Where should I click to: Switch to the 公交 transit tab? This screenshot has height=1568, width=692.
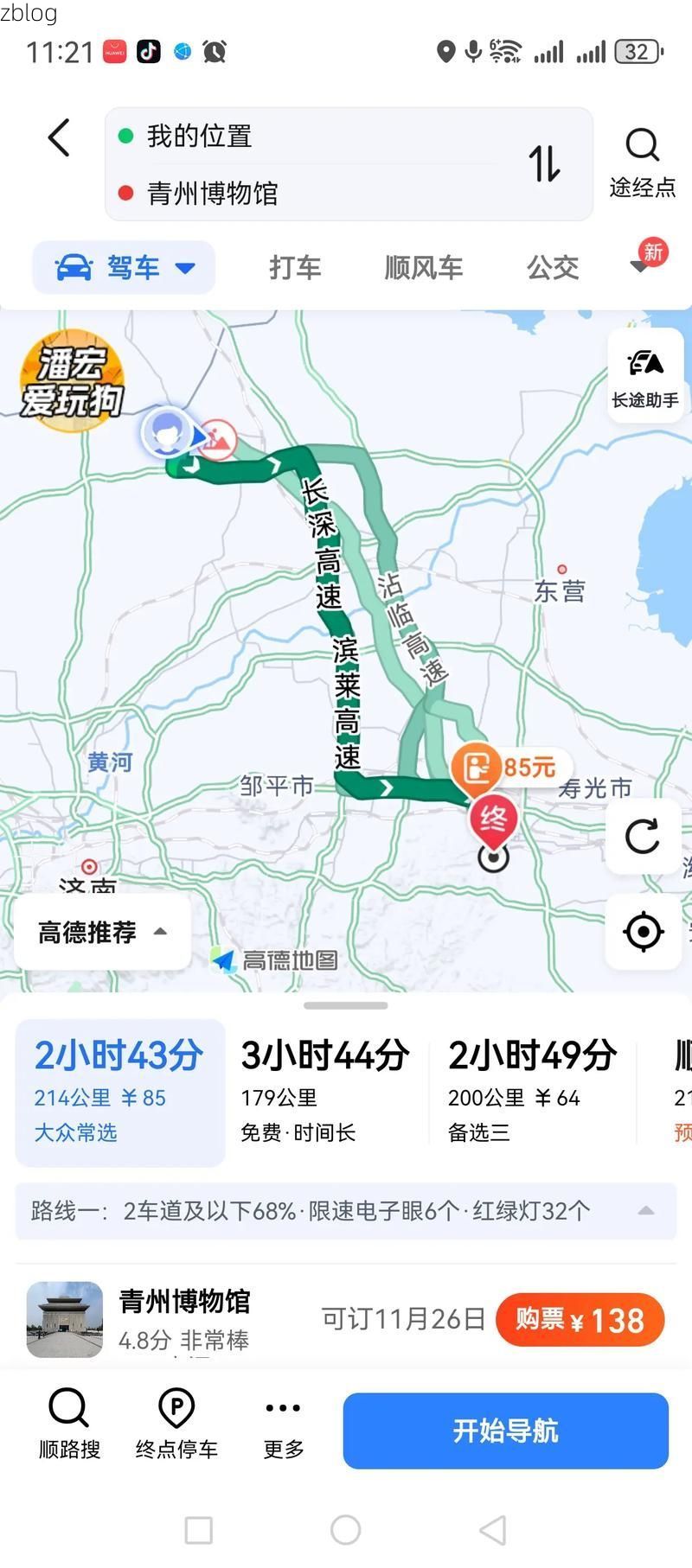552,268
